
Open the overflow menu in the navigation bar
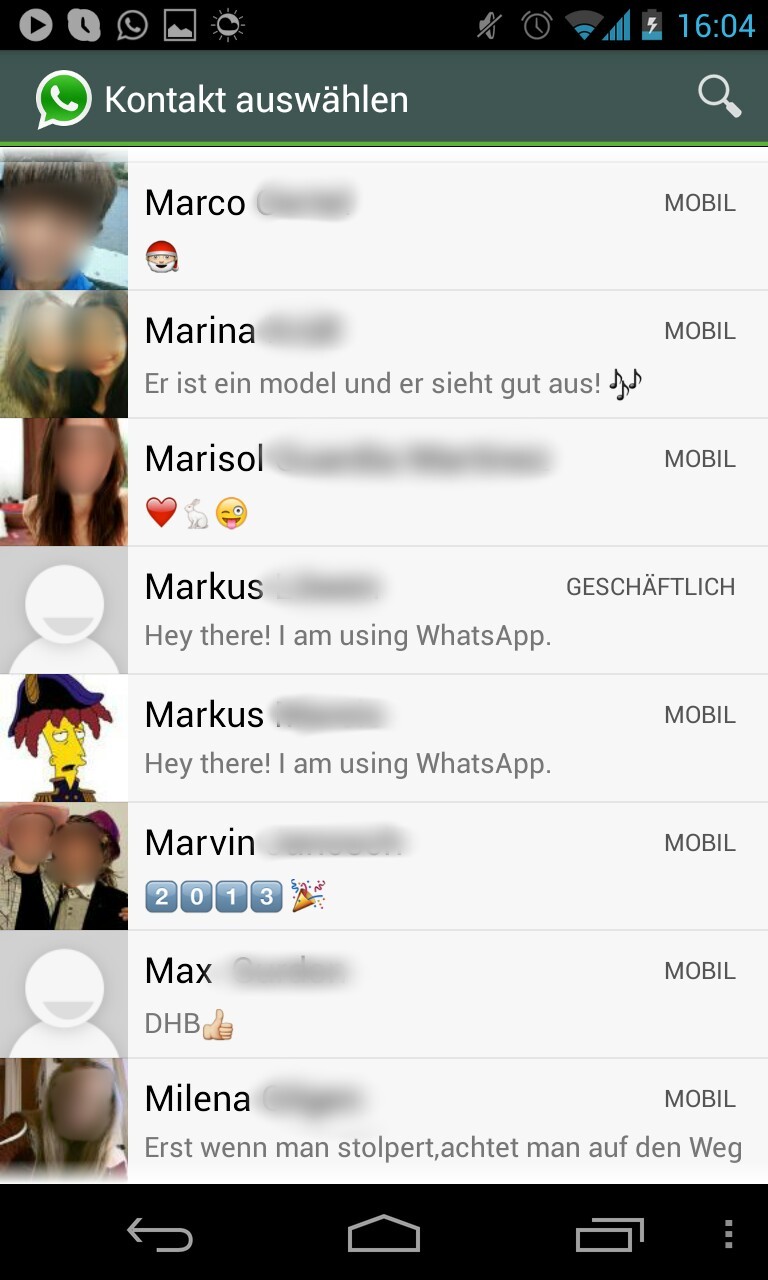(x=728, y=1235)
